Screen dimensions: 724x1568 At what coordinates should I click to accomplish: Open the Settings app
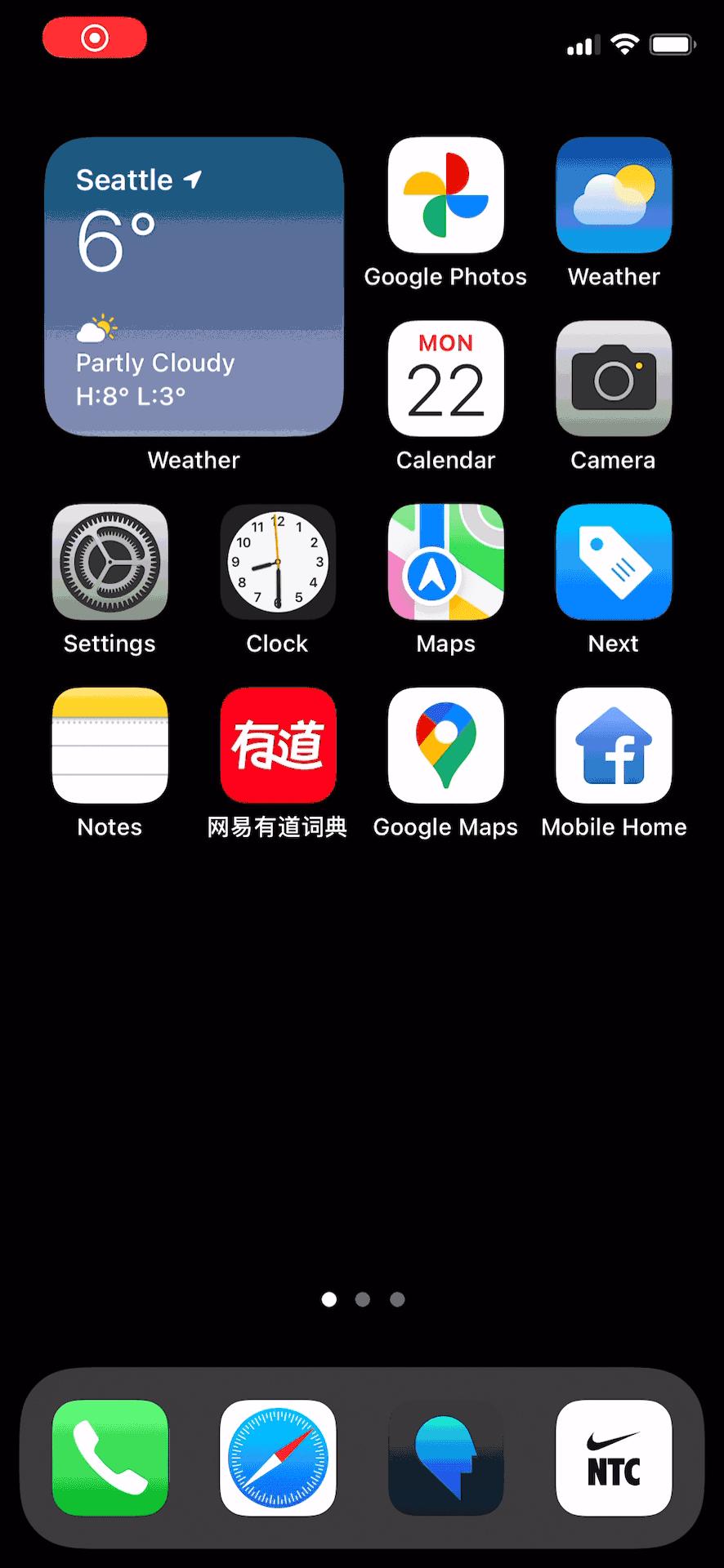point(109,562)
